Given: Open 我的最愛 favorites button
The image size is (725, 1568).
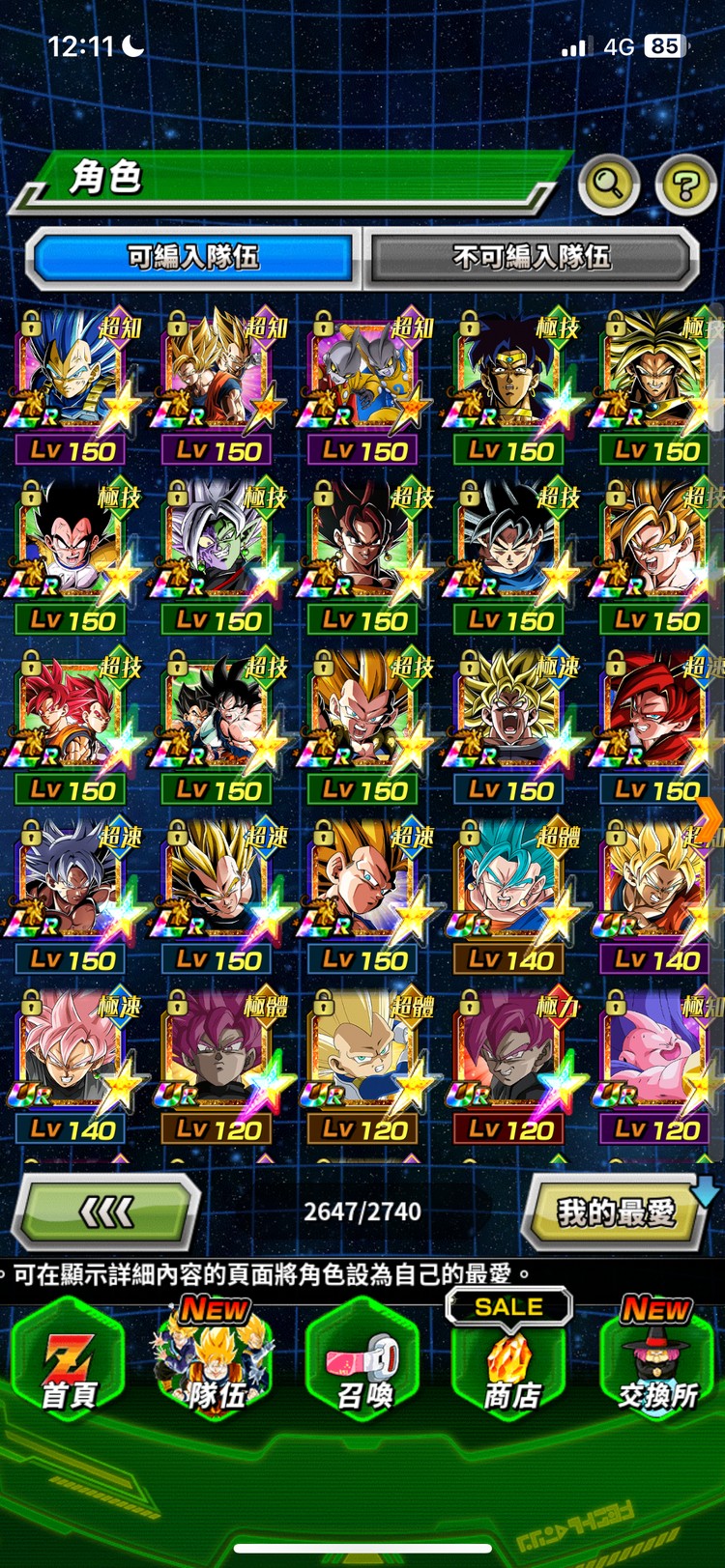Looking at the screenshot, I should pyautogui.click(x=615, y=1212).
